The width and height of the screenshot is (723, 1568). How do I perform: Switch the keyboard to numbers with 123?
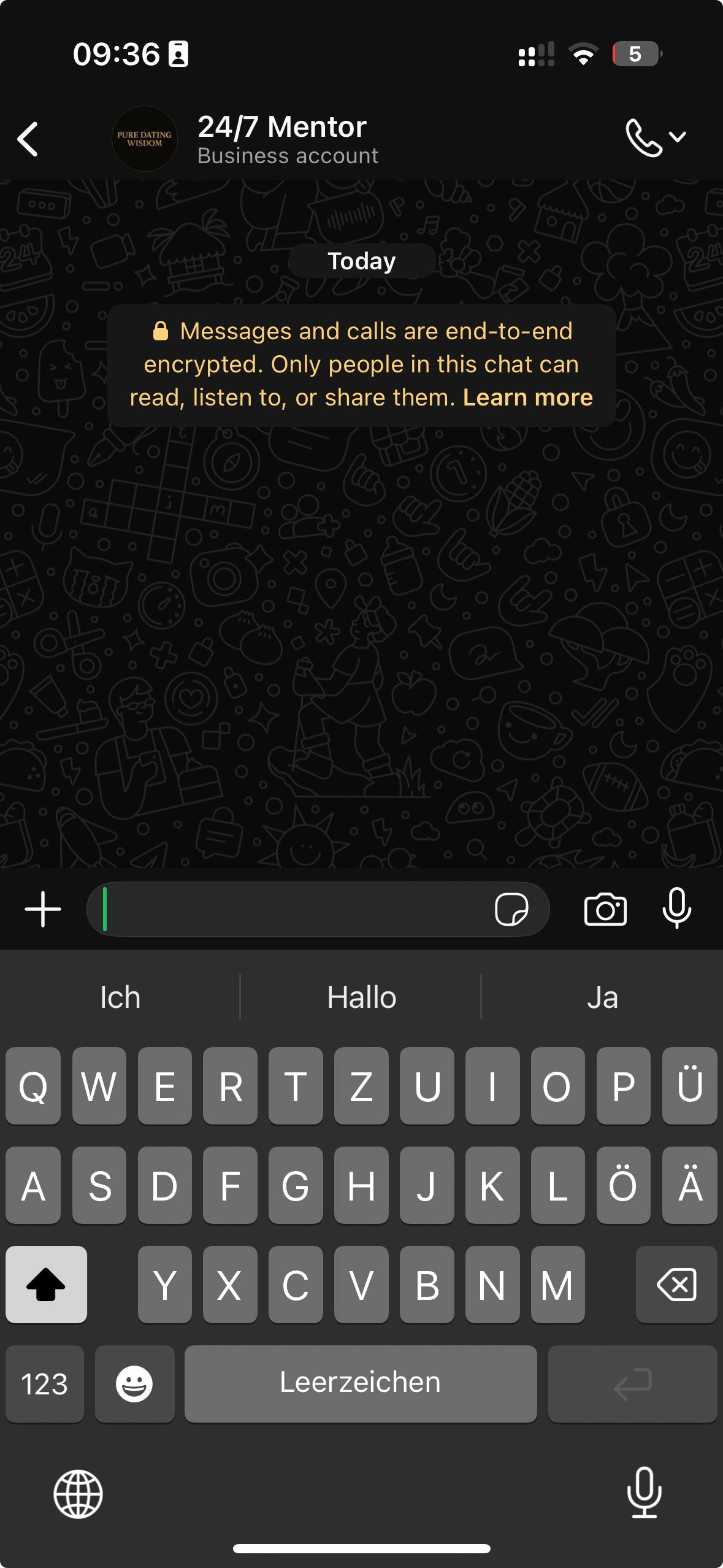tap(45, 1384)
